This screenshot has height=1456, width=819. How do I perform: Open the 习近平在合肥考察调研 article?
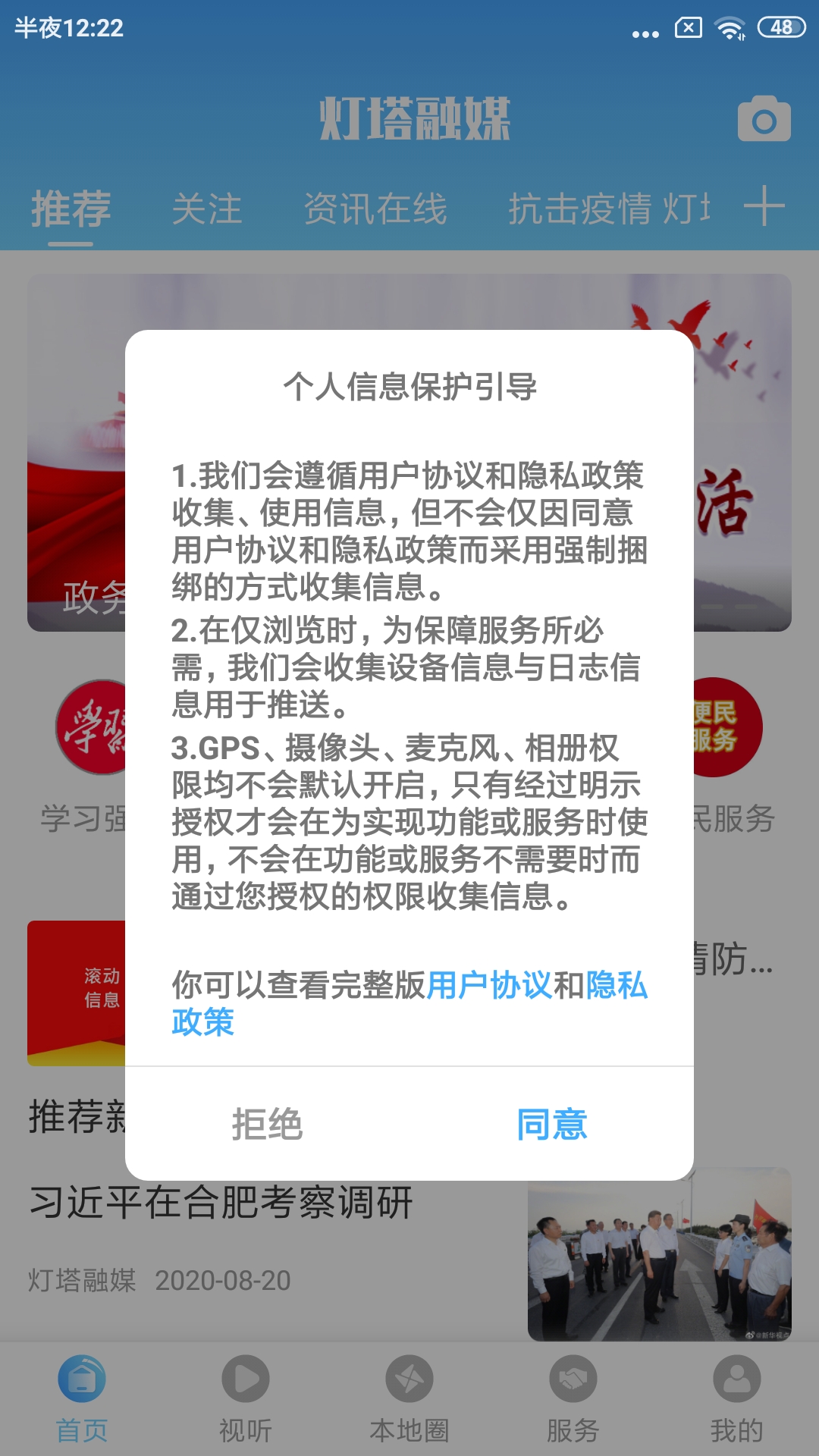coord(221,1203)
